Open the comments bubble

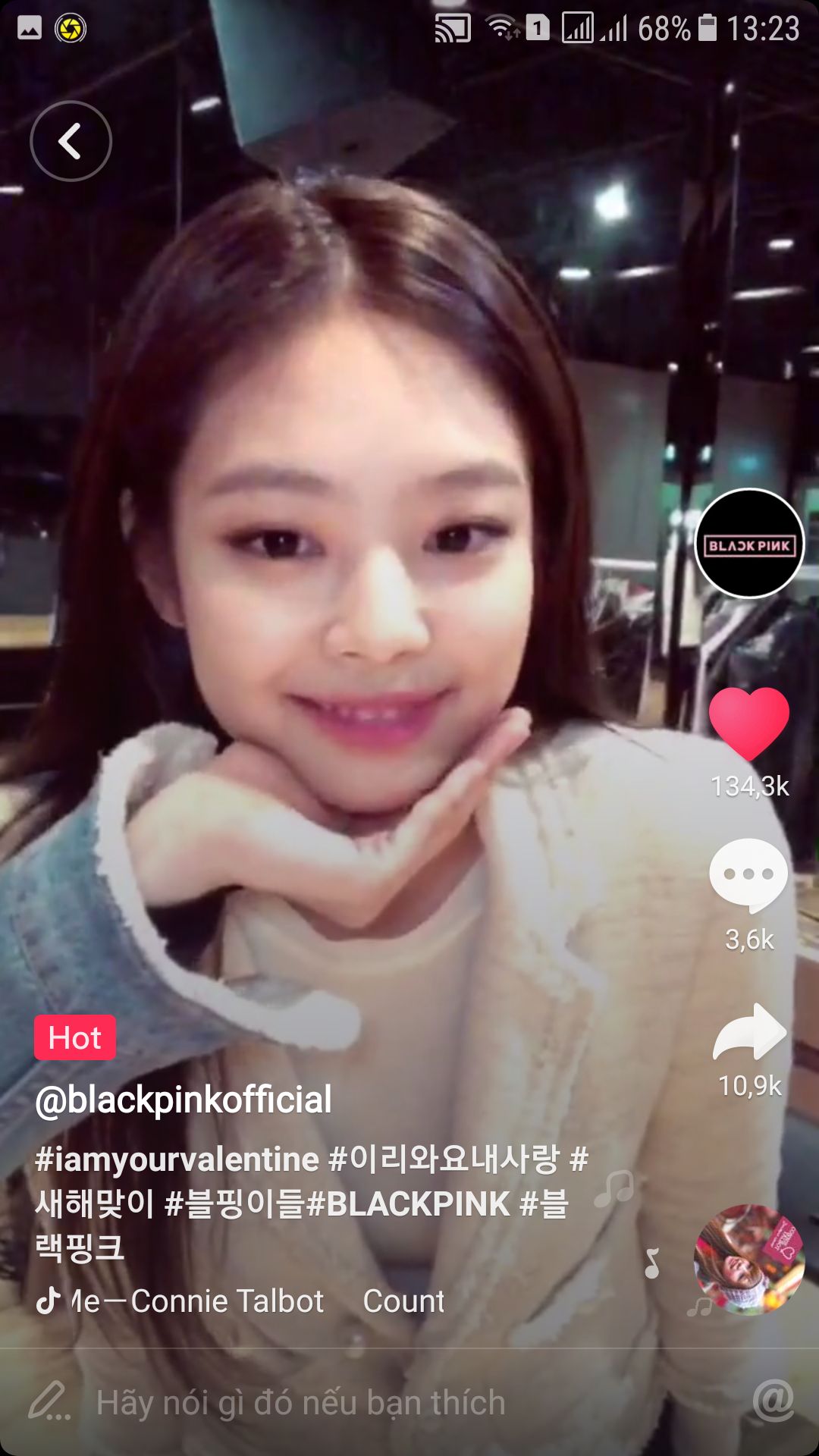[748, 875]
